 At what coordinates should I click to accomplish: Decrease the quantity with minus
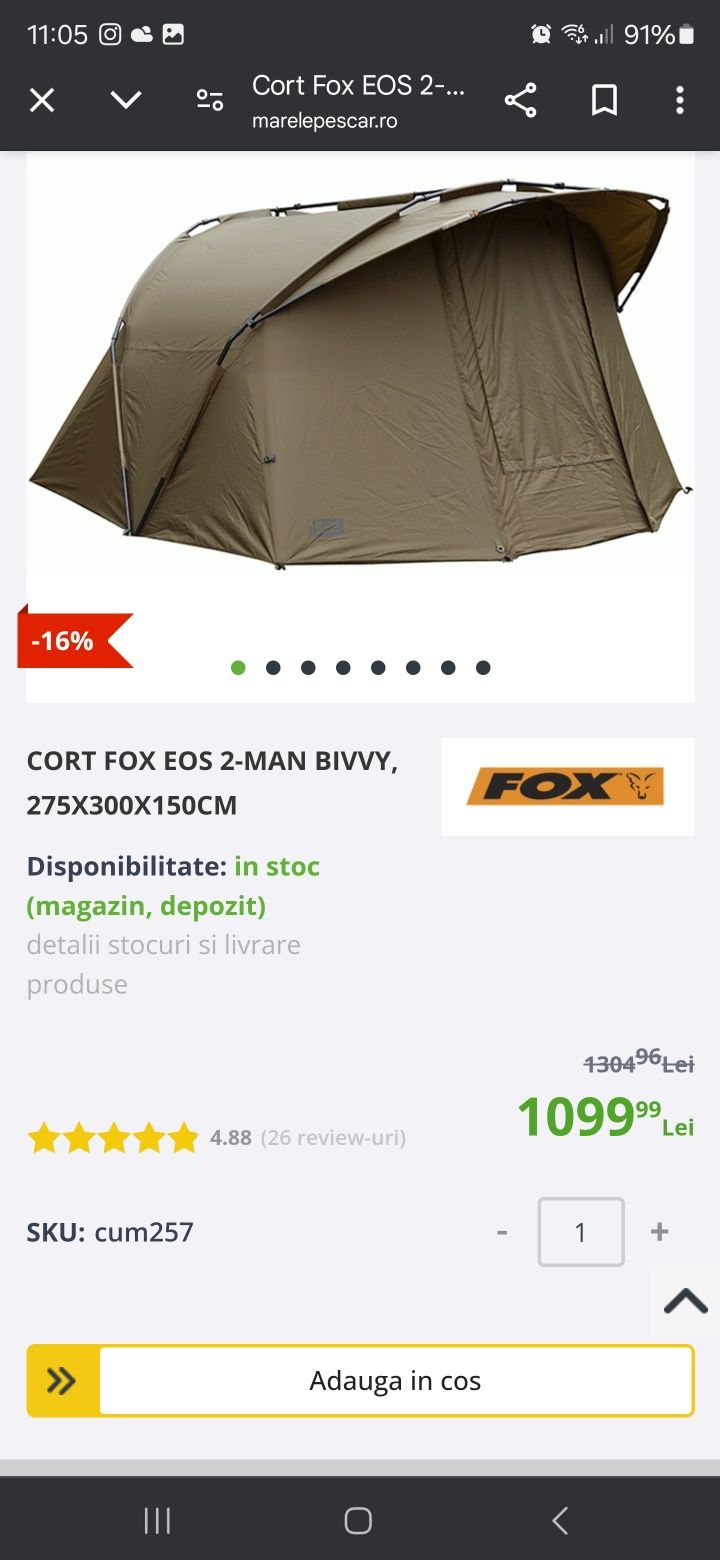pos(502,1232)
